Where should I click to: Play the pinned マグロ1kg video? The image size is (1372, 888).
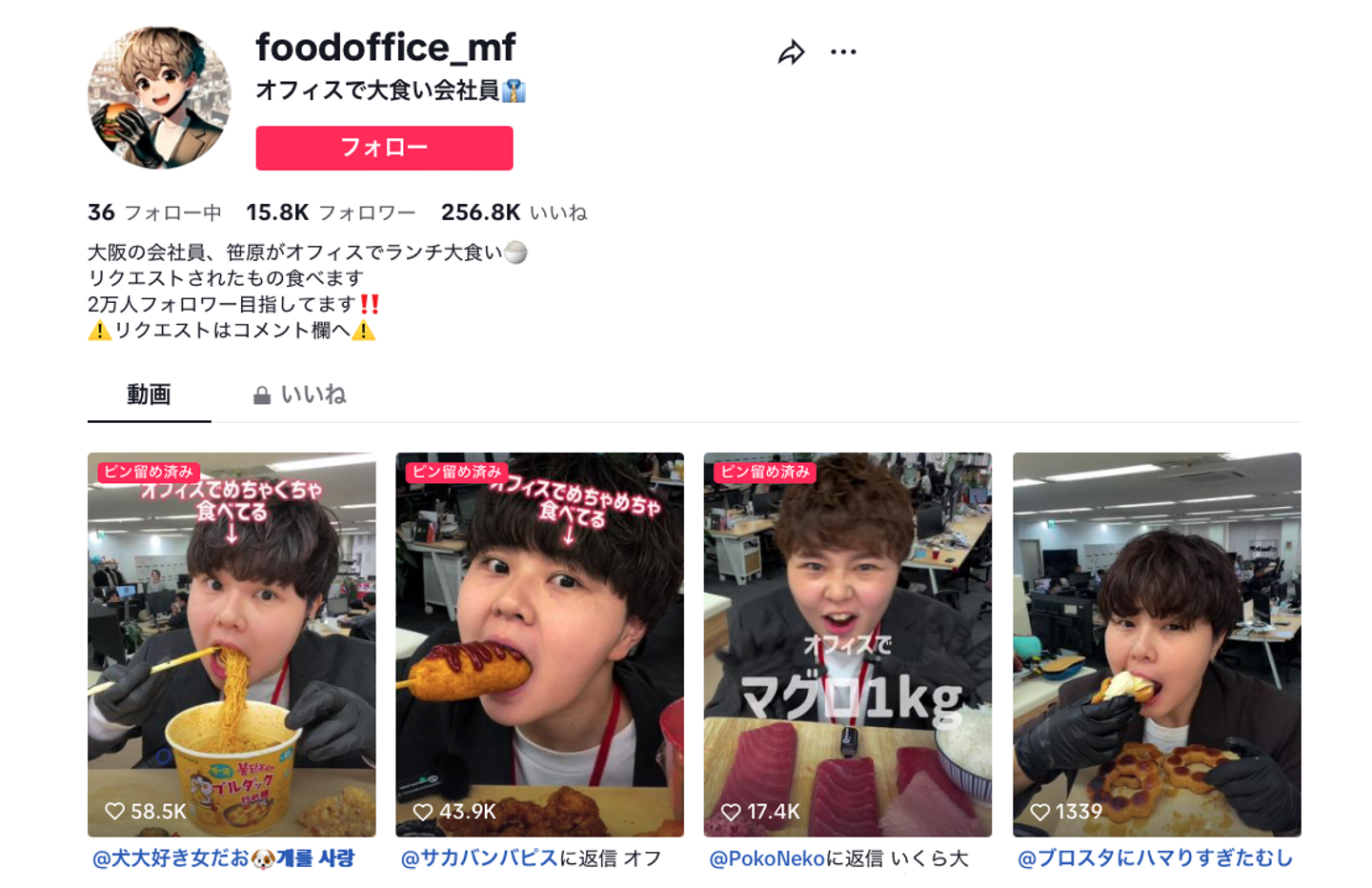[847, 644]
